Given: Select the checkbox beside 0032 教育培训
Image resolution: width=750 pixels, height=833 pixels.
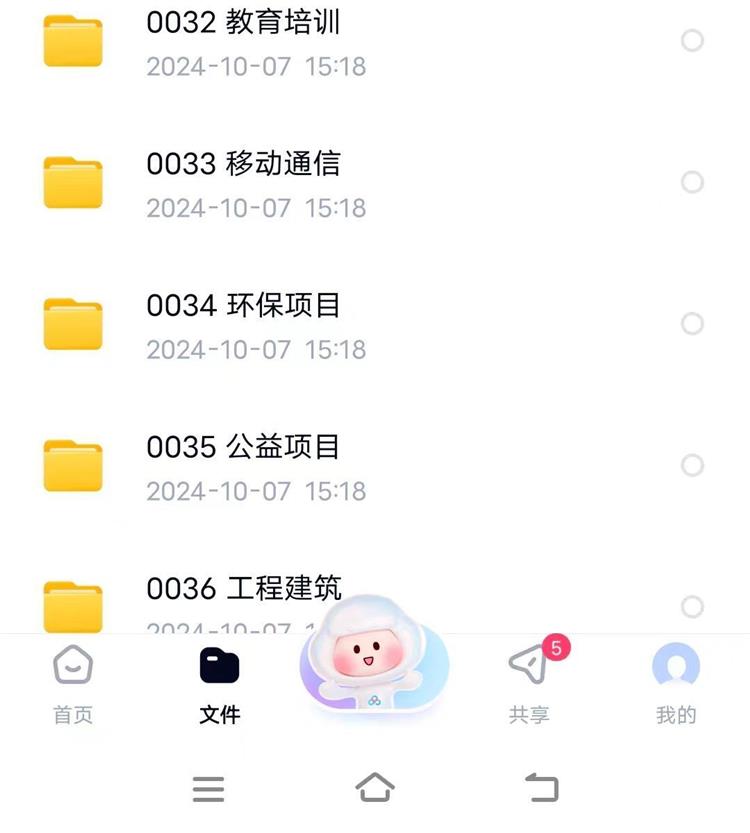Looking at the screenshot, I should coord(692,41).
